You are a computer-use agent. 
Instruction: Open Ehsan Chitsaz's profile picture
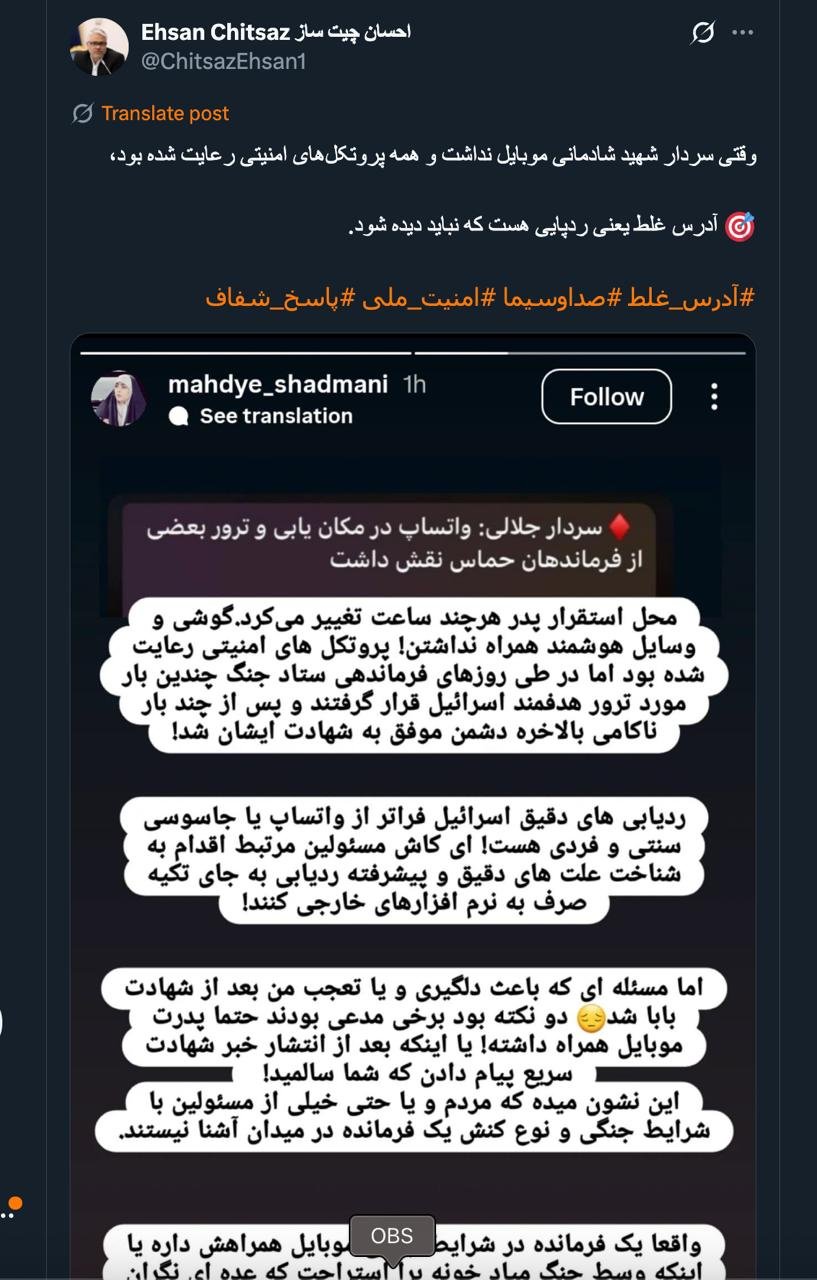pos(99,47)
